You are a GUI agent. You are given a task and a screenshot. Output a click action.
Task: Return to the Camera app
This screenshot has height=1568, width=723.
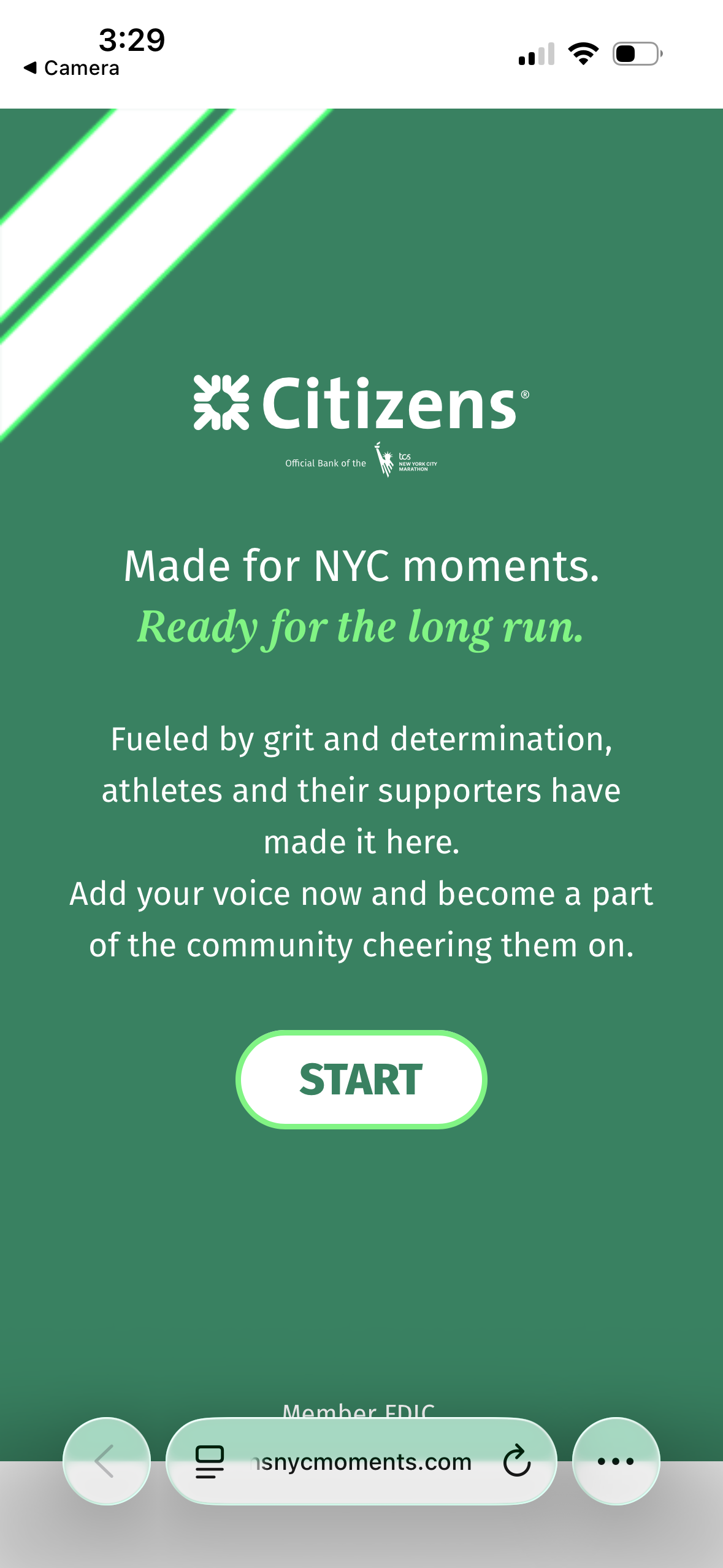click(x=72, y=68)
